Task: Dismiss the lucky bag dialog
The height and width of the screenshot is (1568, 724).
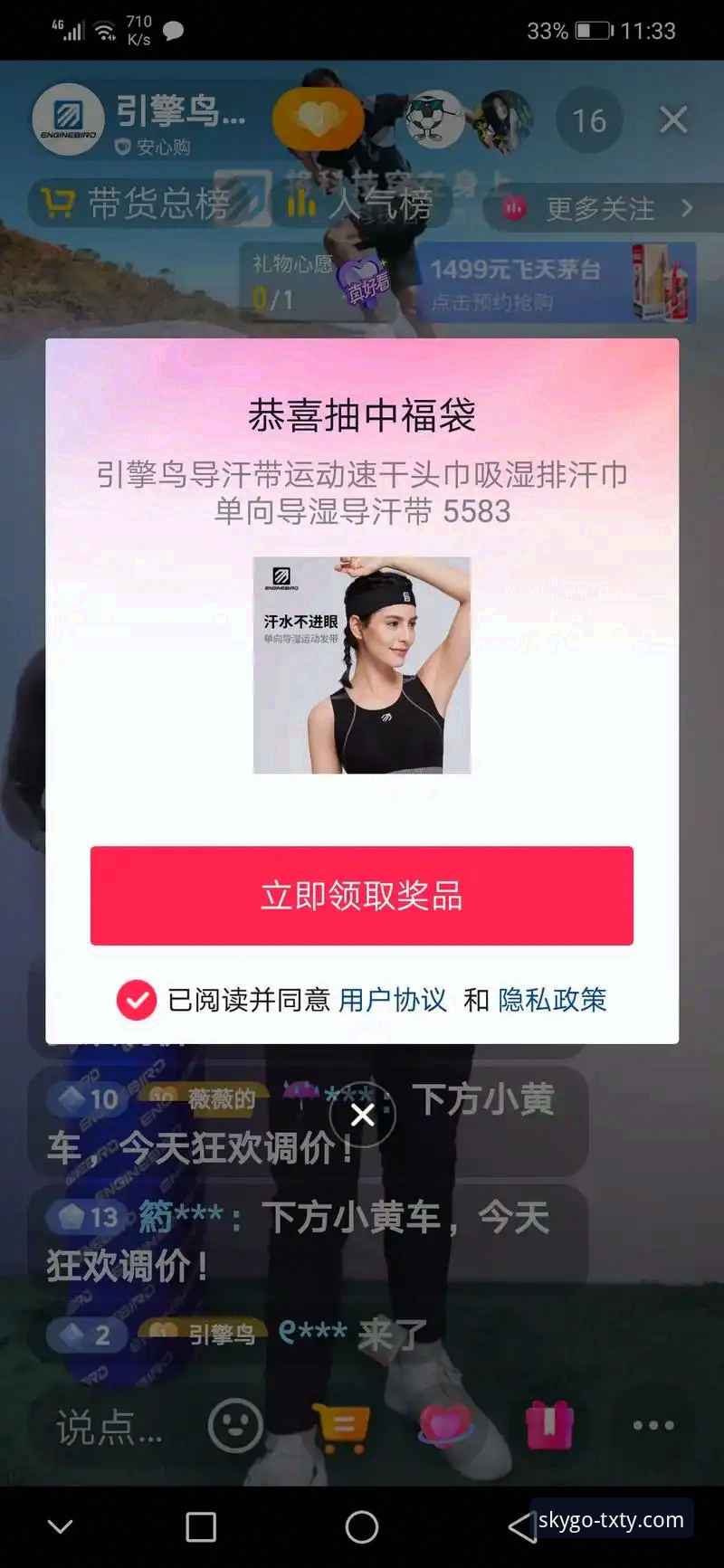Action: tap(362, 1115)
